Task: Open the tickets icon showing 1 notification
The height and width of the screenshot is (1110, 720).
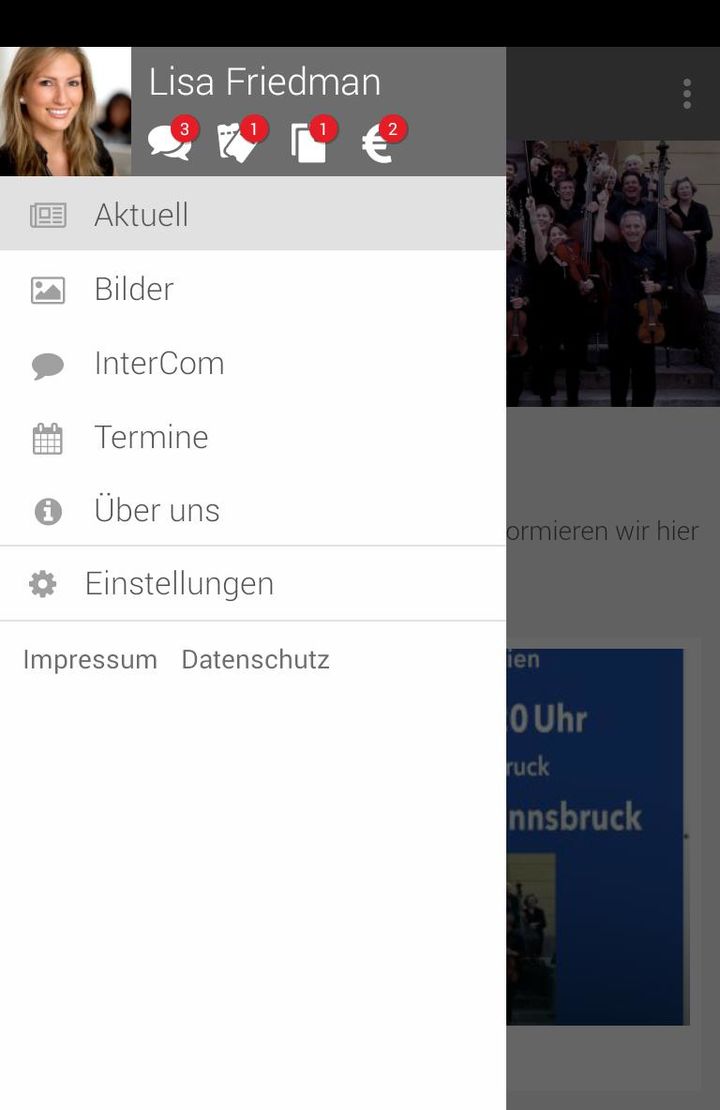Action: pos(238,140)
